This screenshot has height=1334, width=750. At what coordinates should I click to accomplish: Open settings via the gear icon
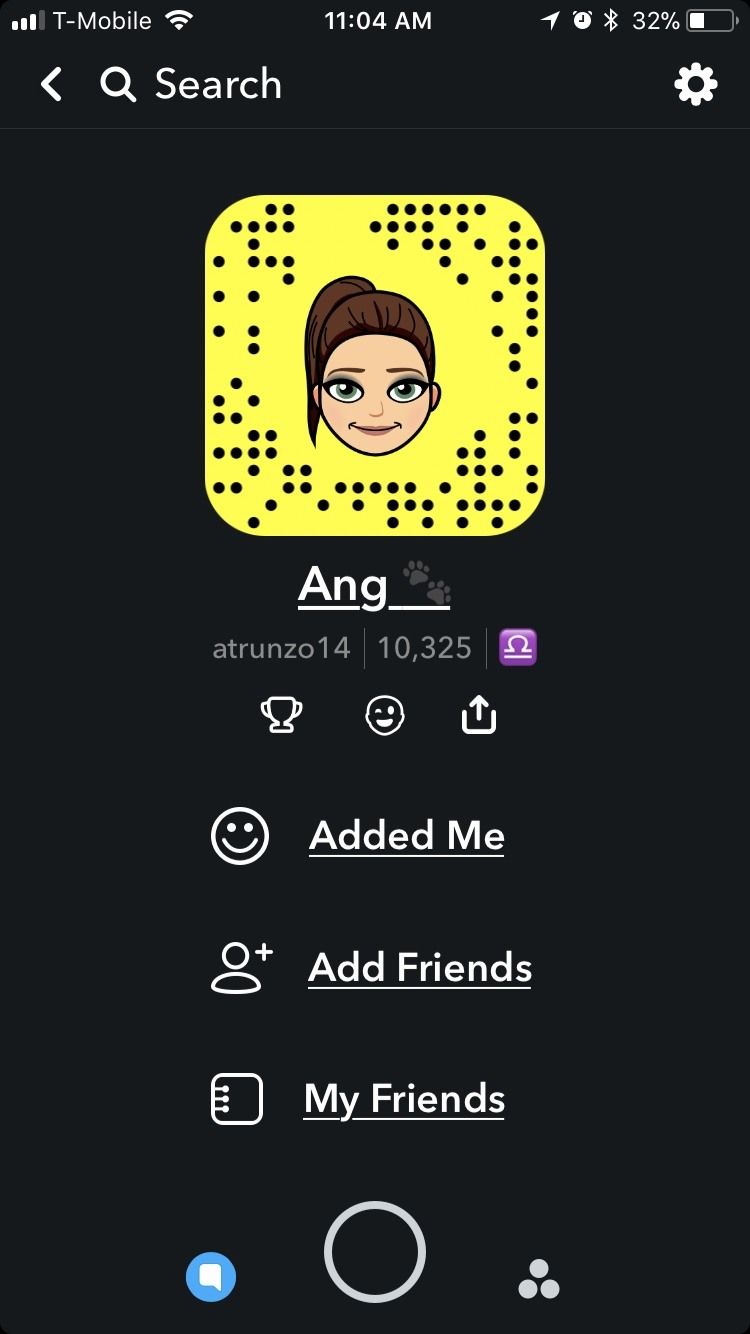(696, 85)
